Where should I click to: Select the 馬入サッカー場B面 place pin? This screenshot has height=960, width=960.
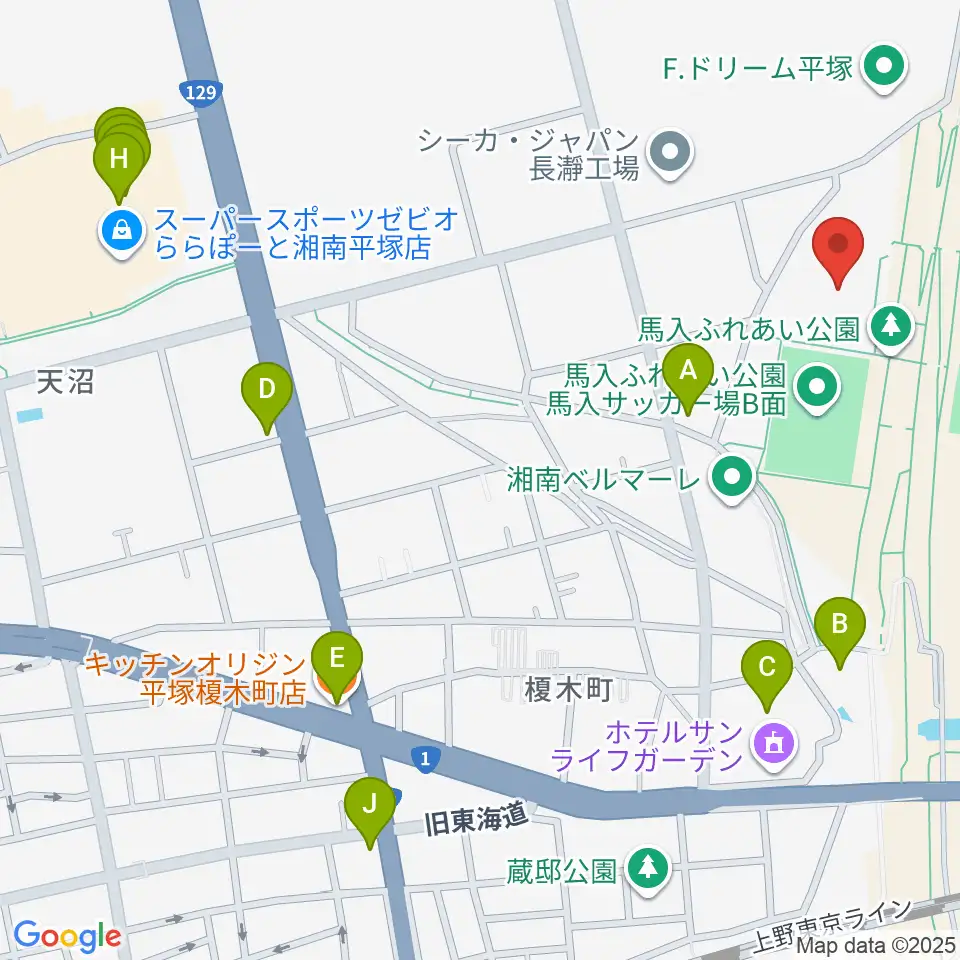817,388
